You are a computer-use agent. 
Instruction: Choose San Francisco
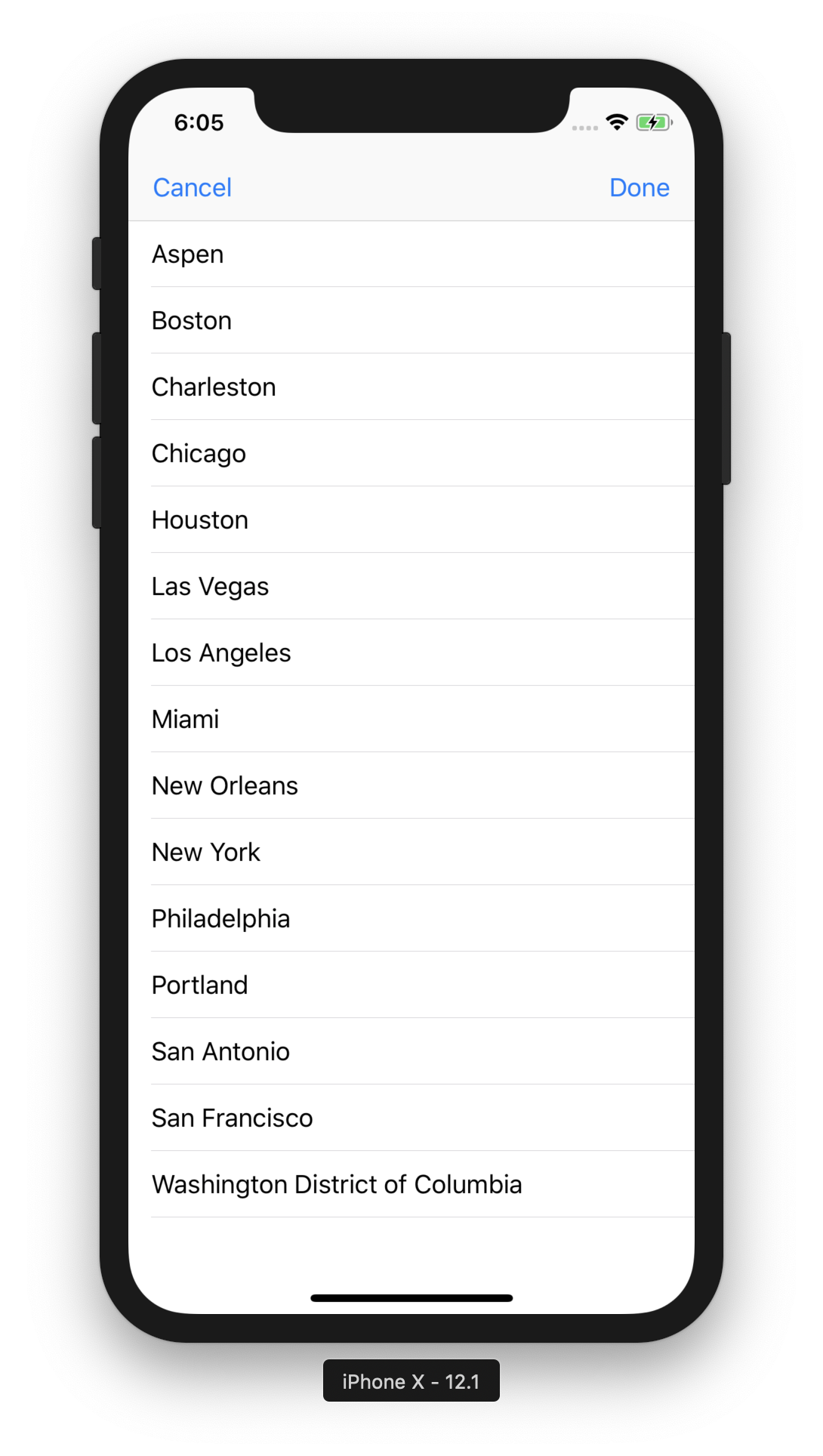(x=411, y=1118)
